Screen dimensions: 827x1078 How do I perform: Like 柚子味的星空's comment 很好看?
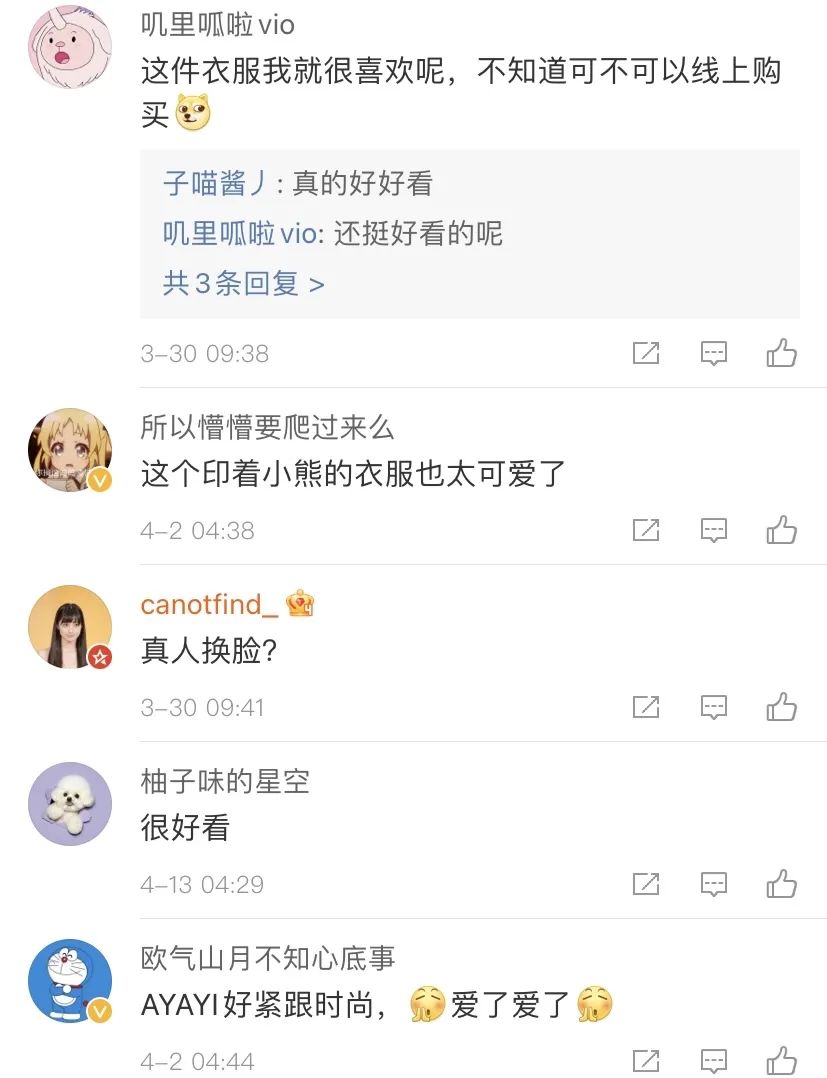click(x=784, y=884)
